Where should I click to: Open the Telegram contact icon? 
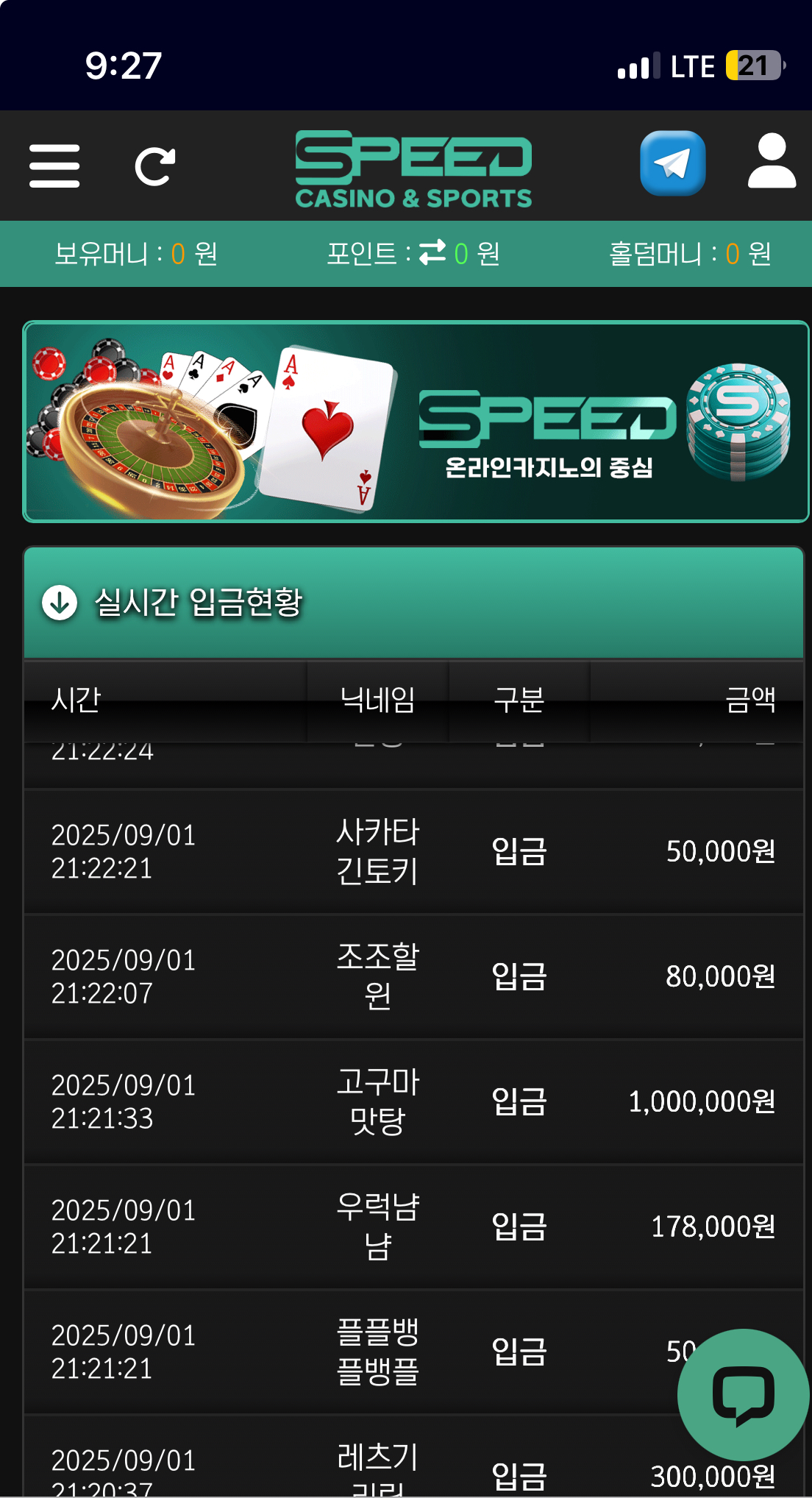click(x=672, y=163)
